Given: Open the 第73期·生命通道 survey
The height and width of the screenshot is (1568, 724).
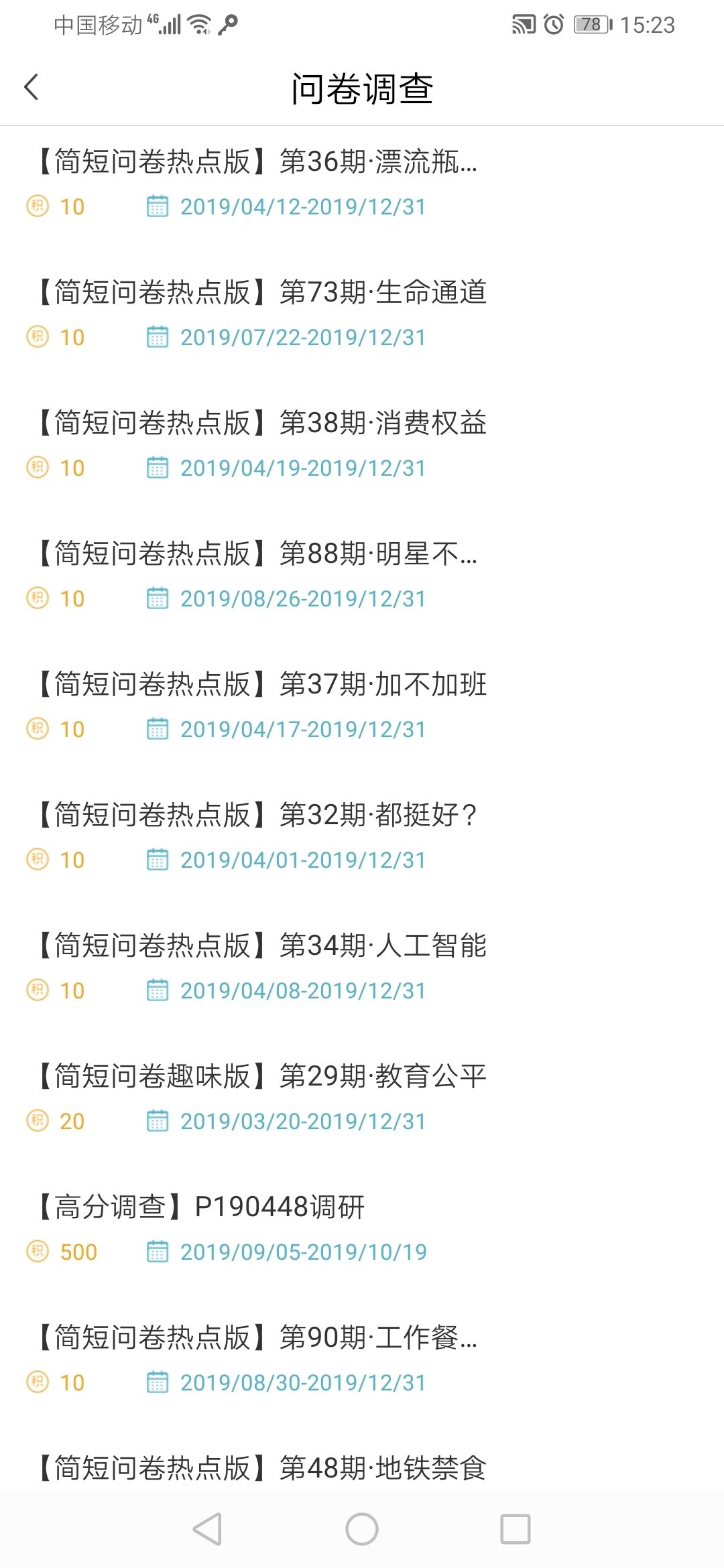Looking at the screenshot, I should point(263,293).
